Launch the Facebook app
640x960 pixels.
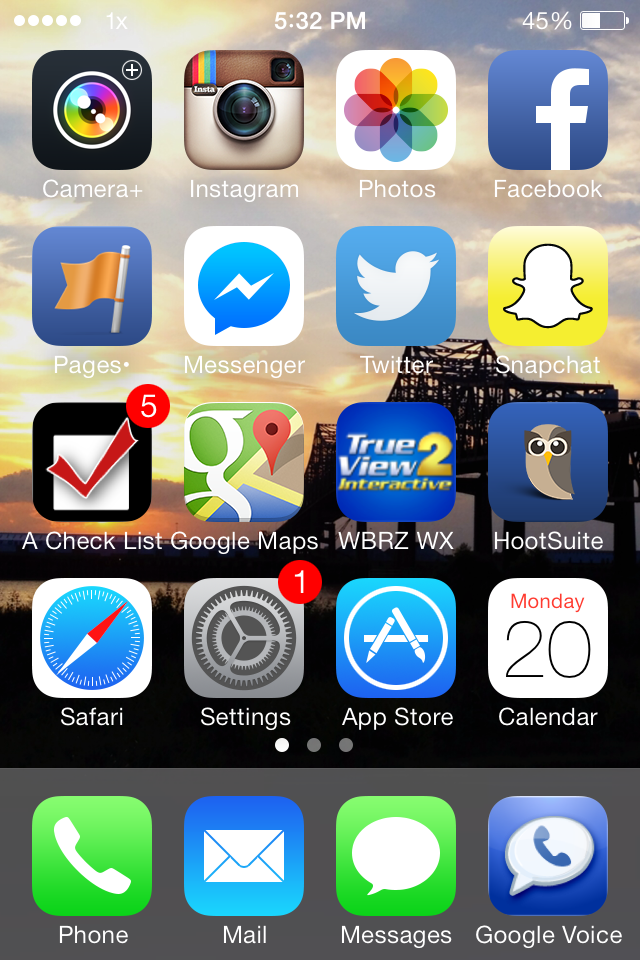548,110
